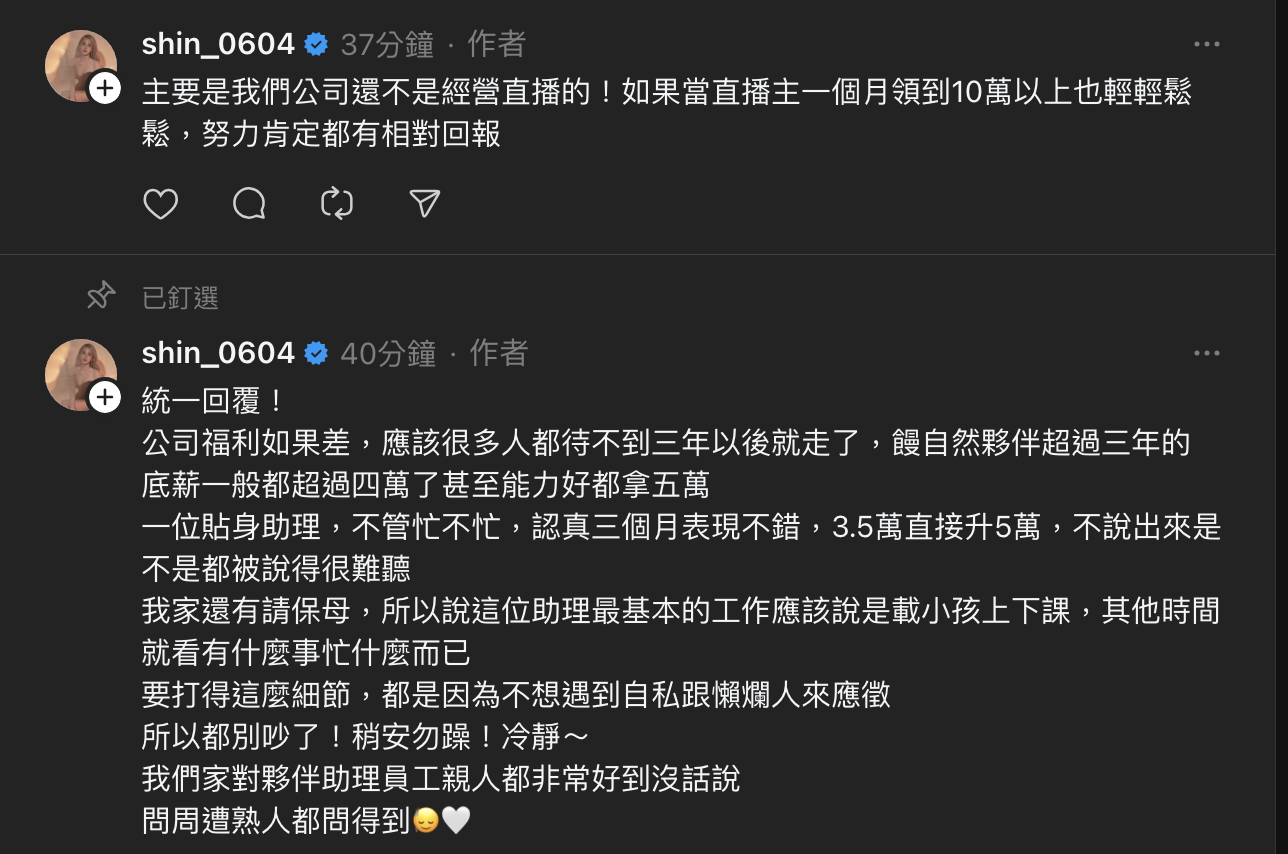Open shin_0604 profile from the 37分鐘 post username

point(218,44)
